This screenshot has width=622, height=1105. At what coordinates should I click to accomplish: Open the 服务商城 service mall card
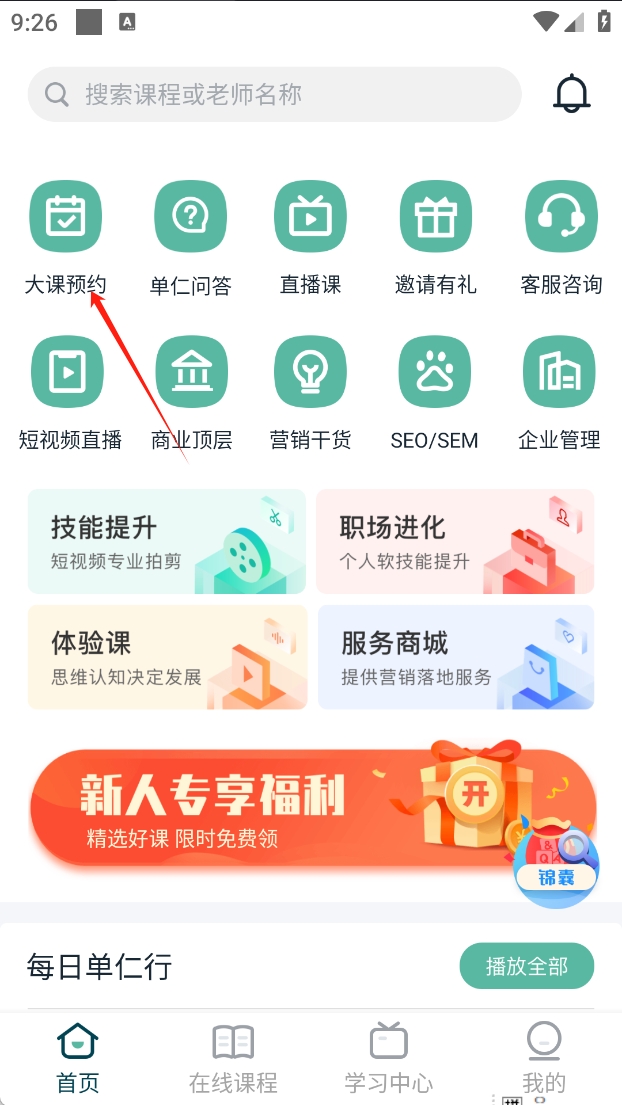455,657
